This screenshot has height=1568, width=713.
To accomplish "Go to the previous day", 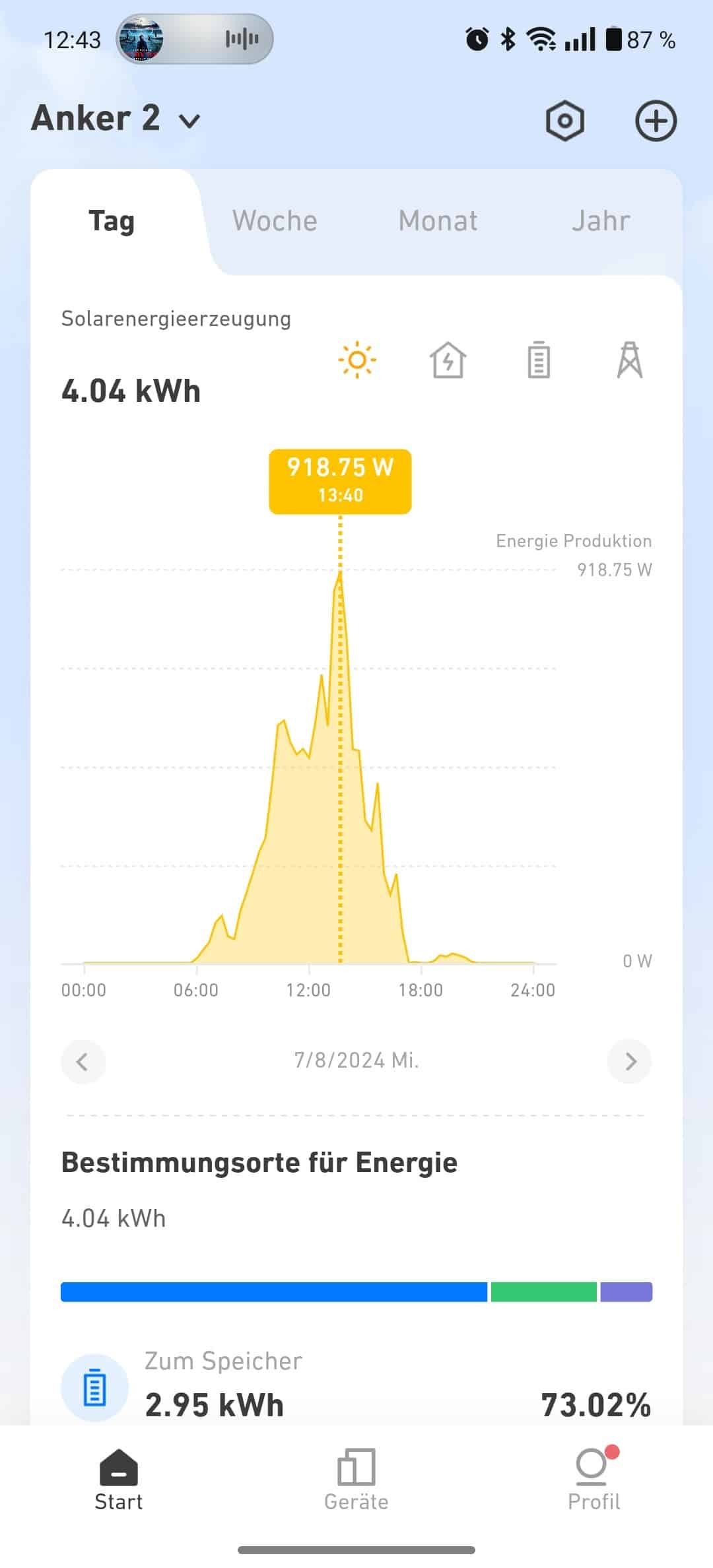I will coord(83,1061).
